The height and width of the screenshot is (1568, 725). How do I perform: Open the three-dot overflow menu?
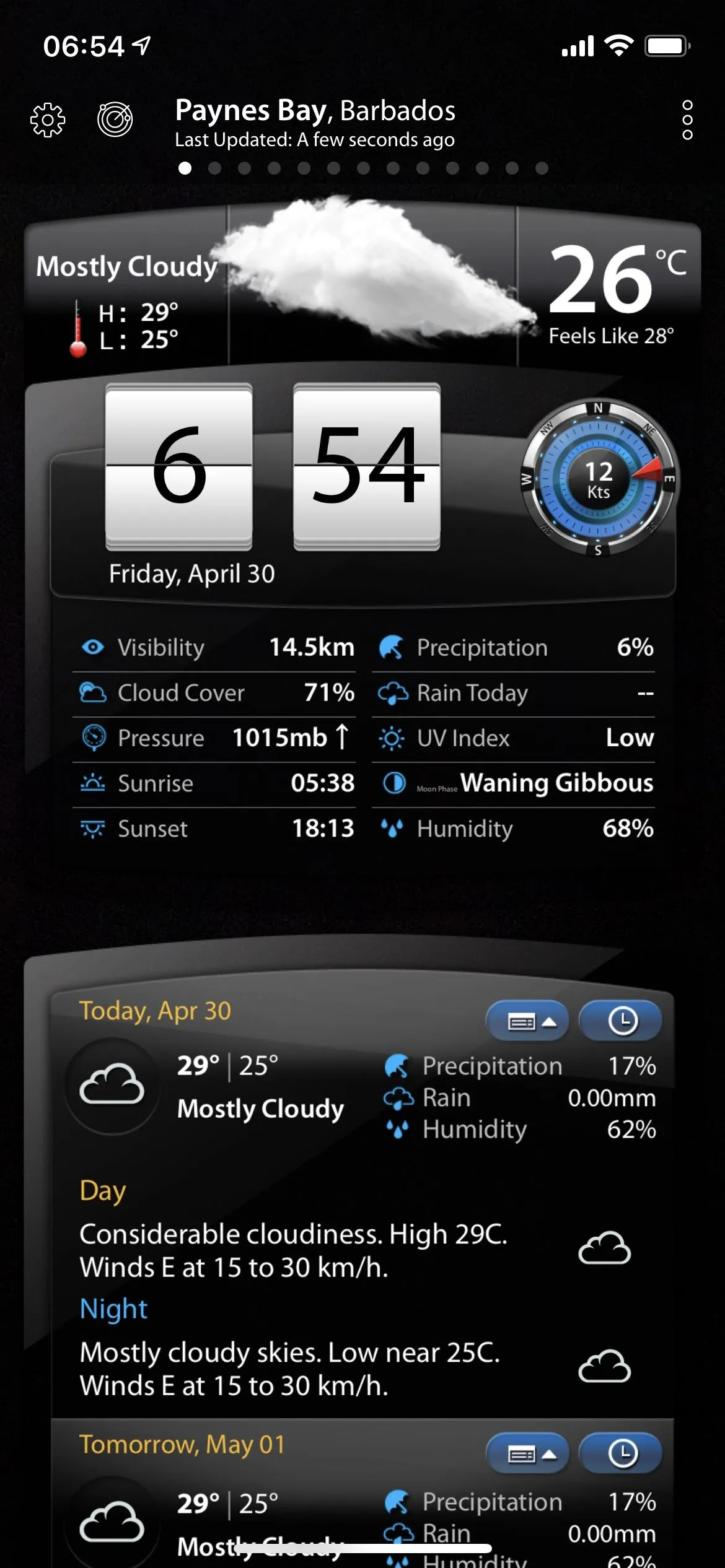point(687,120)
